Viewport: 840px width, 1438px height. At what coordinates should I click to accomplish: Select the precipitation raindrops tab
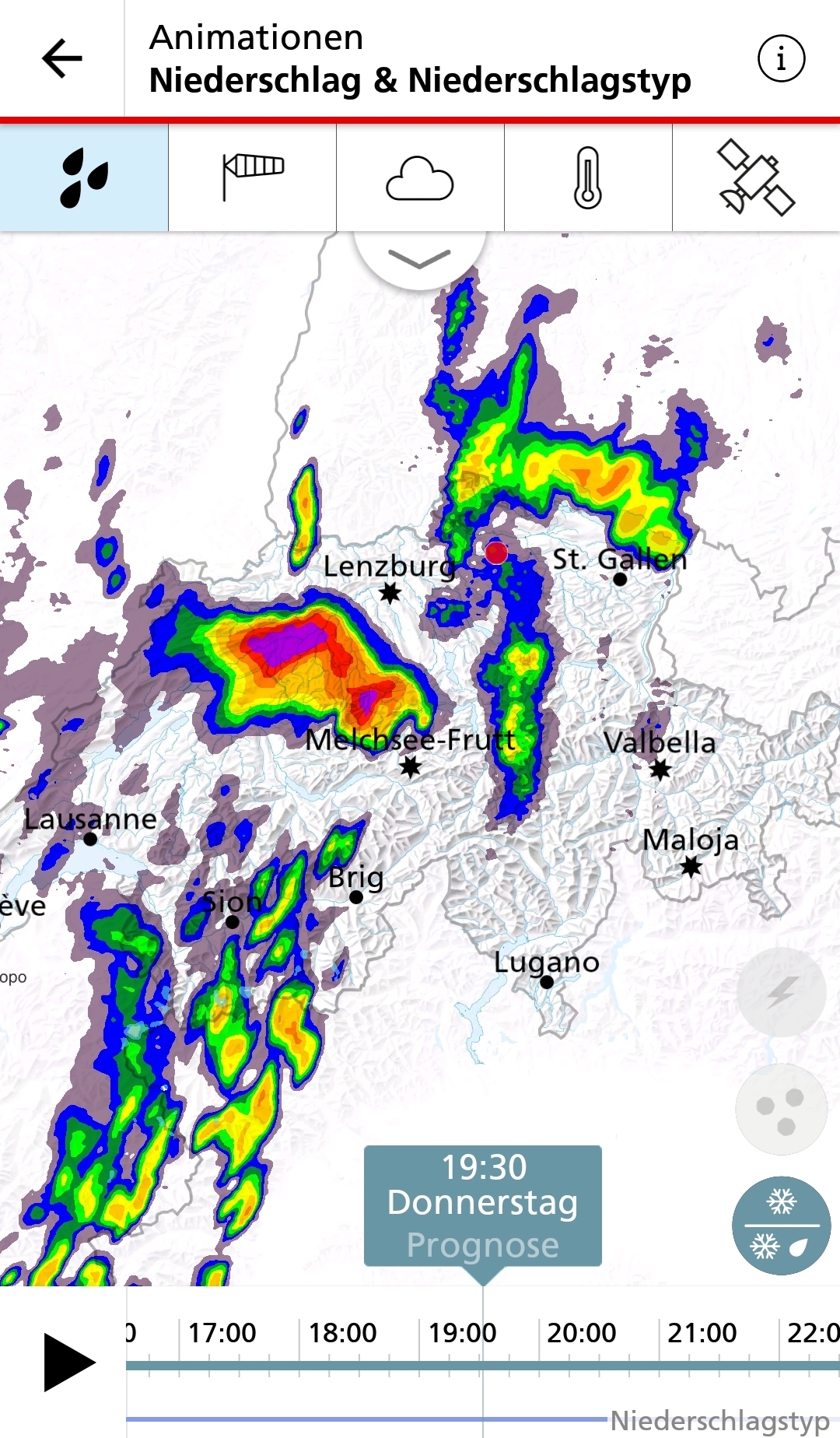pyautogui.click(x=84, y=178)
